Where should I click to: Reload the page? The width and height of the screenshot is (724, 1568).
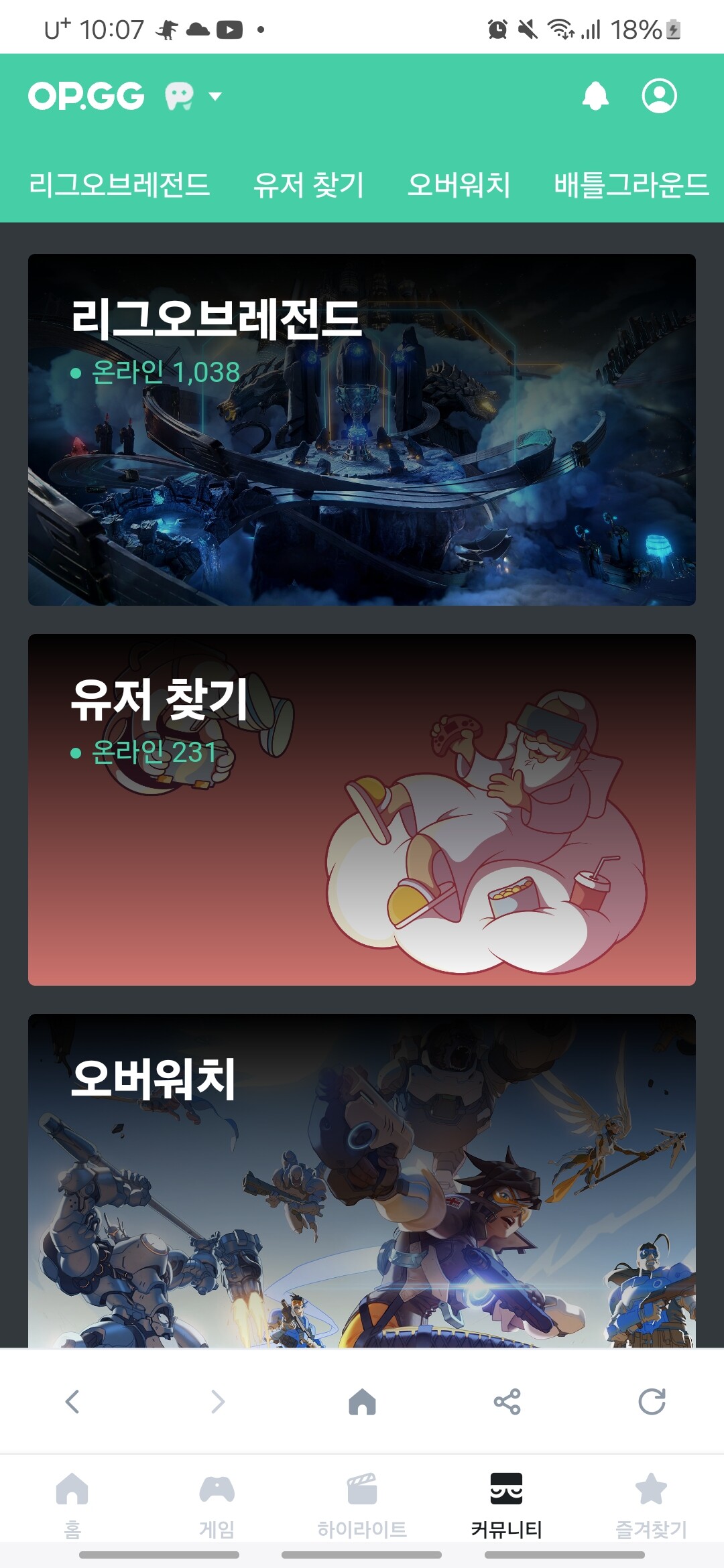click(x=652, y=1401)
